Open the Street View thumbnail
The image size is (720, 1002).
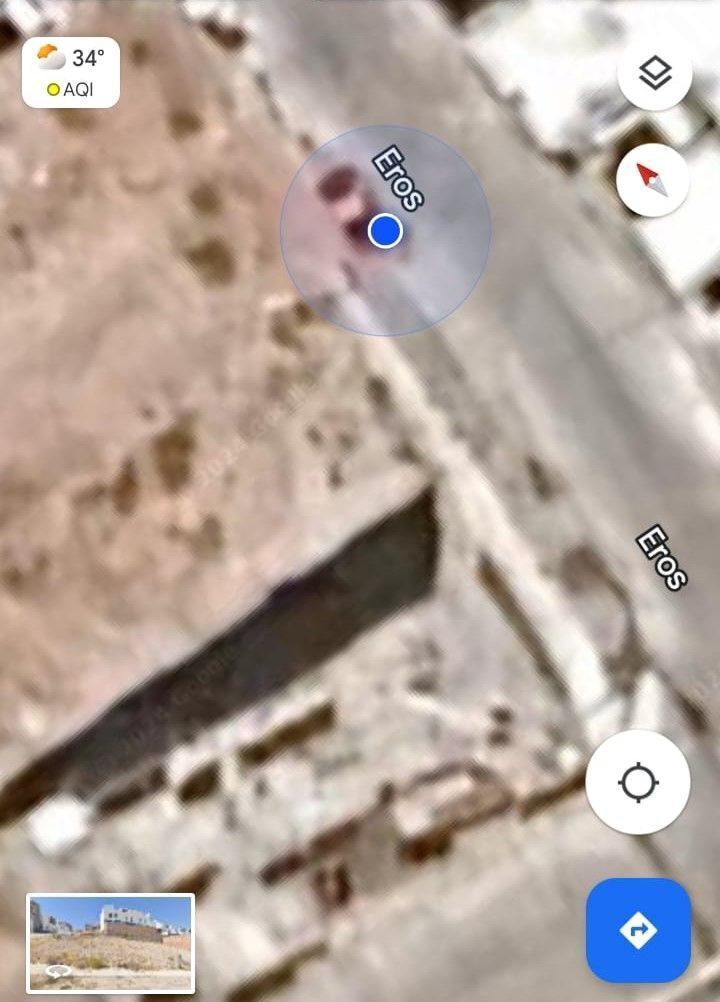(110, 943)
